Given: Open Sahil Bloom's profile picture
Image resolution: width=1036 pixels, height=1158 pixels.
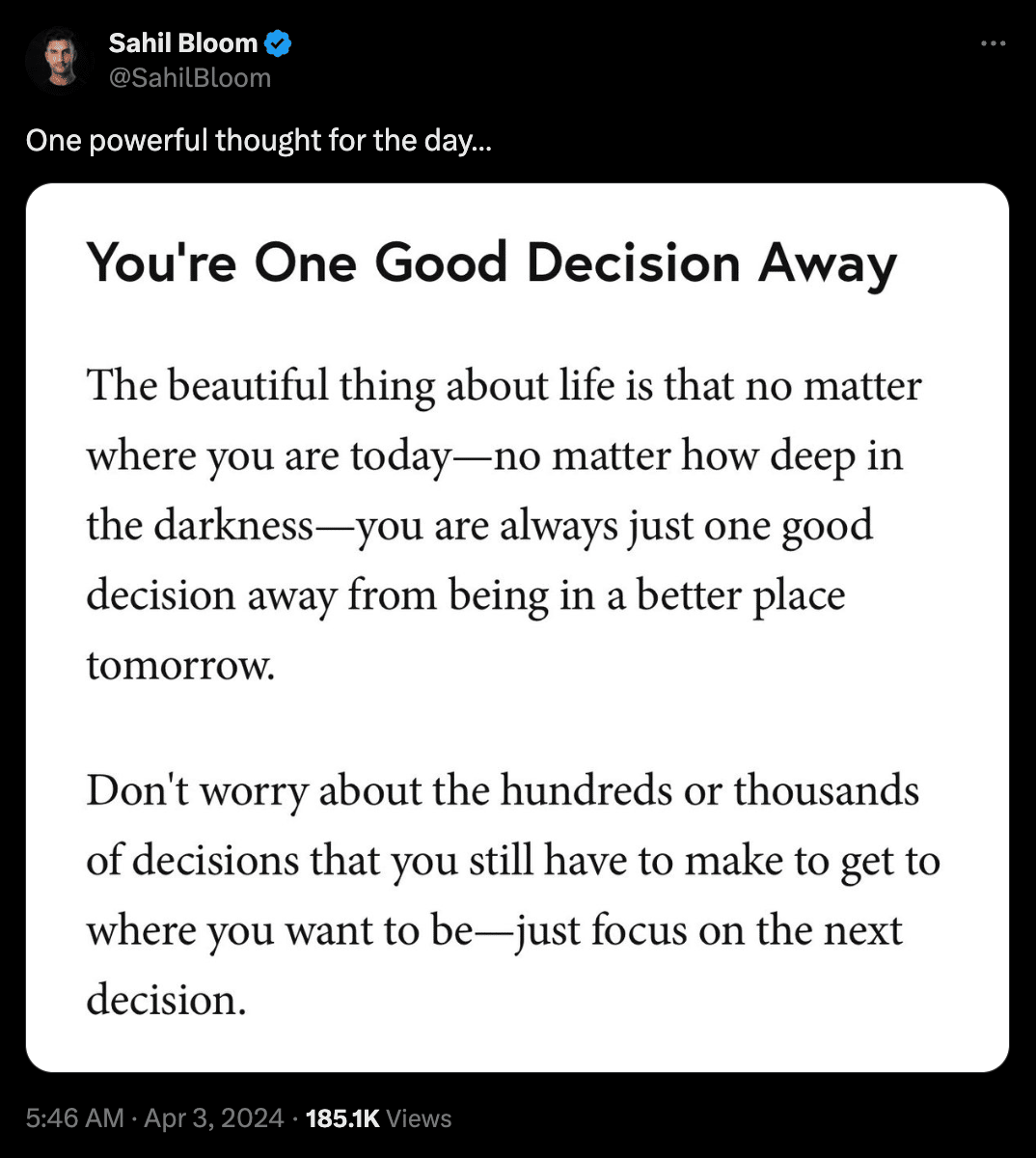Looking at the screenshot, I should point(57,59).
